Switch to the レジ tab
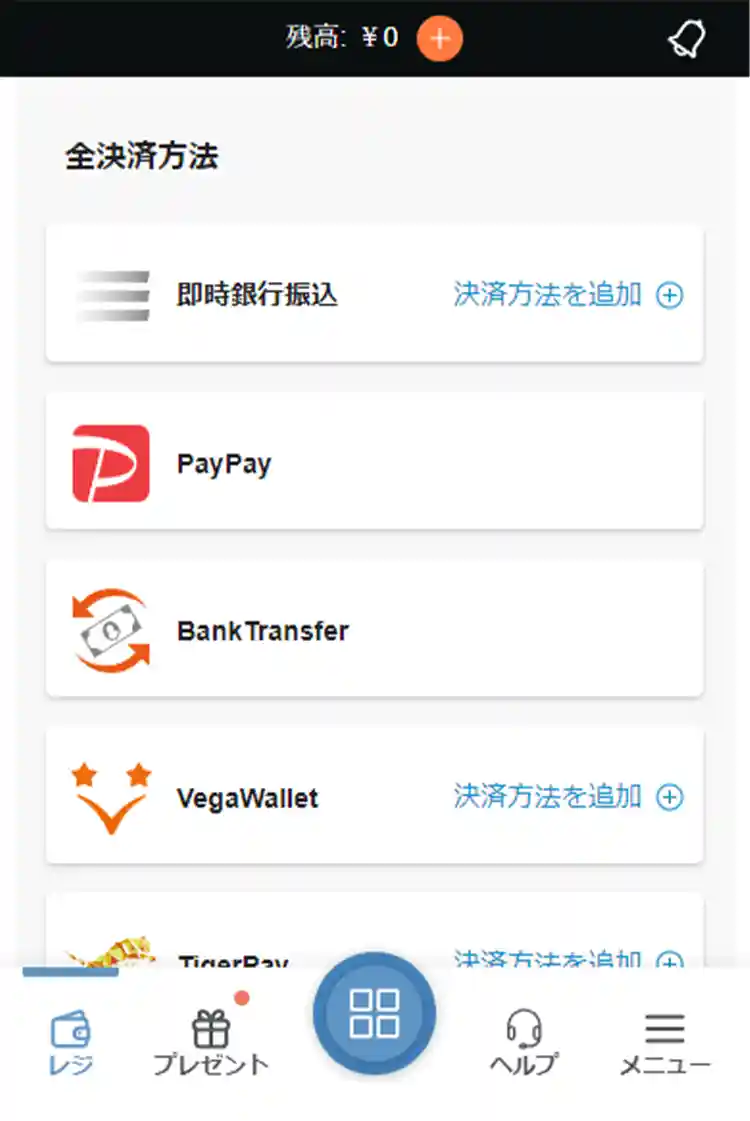This screenshot has width=750, height=1121. (x=71, y=1042)
